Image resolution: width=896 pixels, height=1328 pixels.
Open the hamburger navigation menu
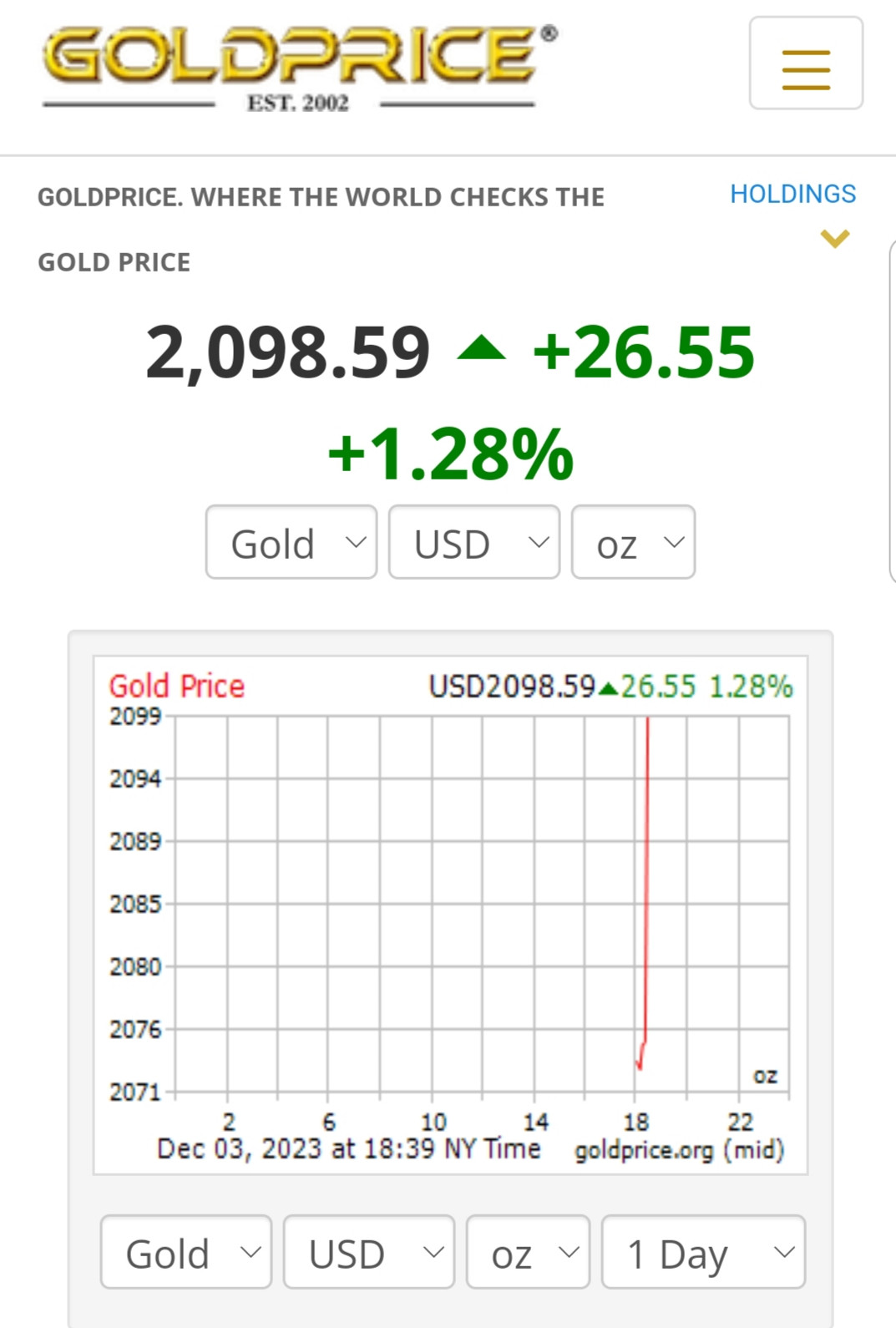tap(806, 63)
